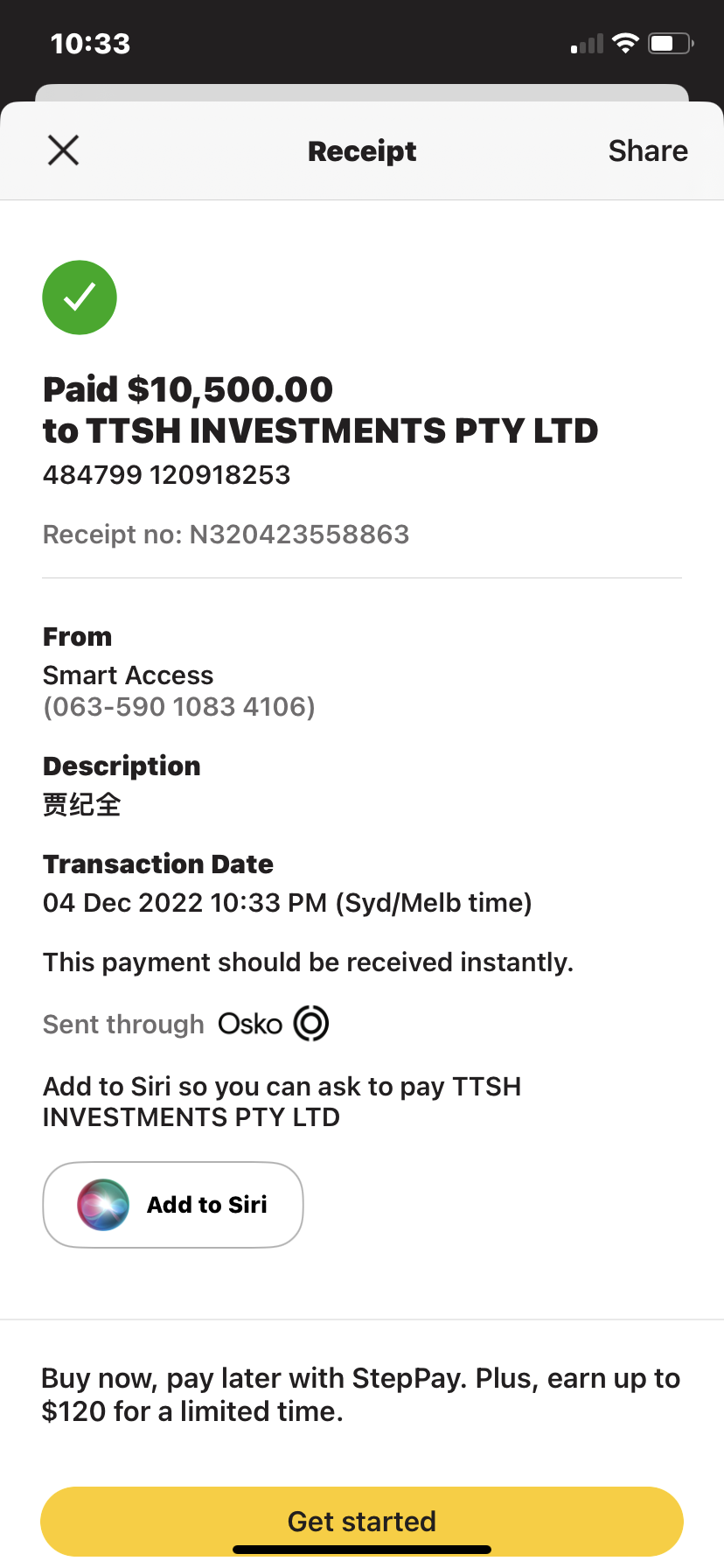Tap the Add to Siri button
Viewport: 724px width, 1568px height.
pyautogui.click(x=173, y=1205)
